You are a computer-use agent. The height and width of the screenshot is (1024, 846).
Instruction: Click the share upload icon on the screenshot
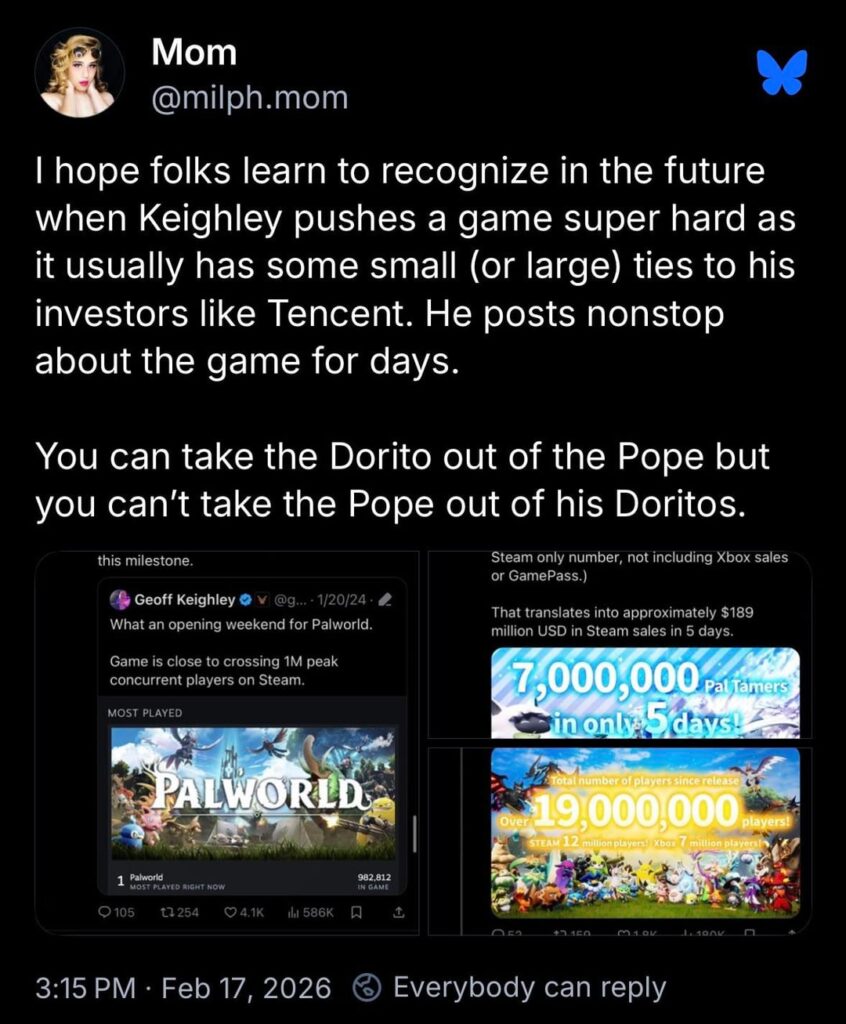point(398,912)
